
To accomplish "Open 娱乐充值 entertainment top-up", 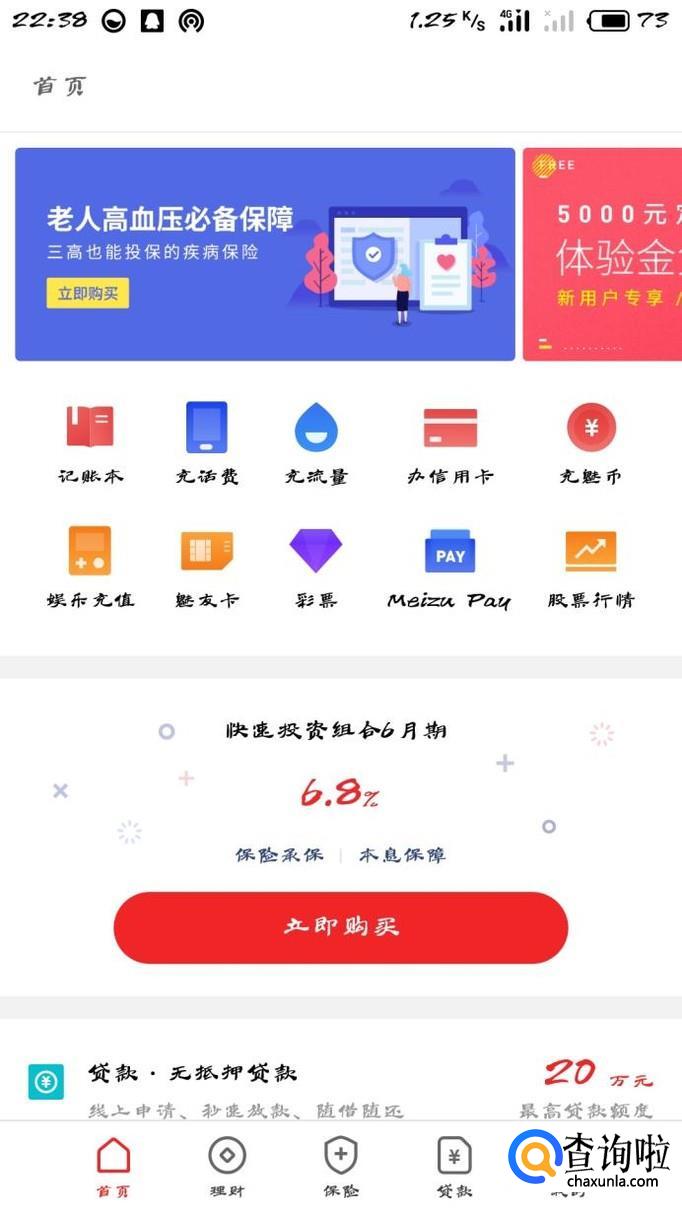I will pos(90,567).
